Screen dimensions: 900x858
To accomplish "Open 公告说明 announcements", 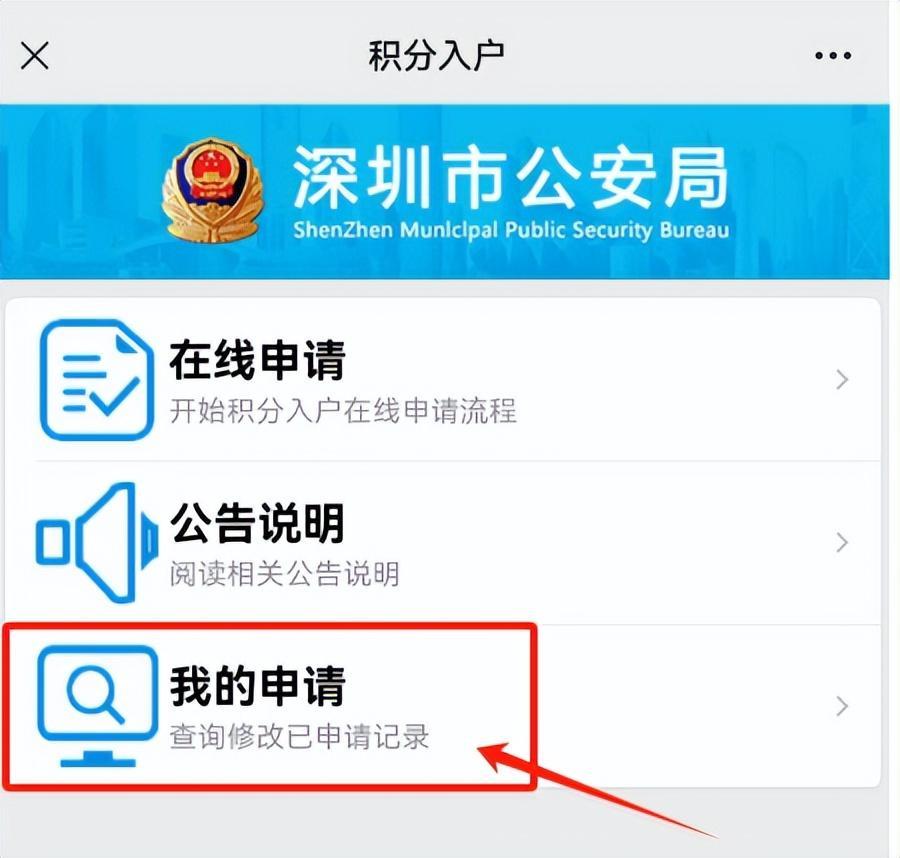I will (443, 543).
